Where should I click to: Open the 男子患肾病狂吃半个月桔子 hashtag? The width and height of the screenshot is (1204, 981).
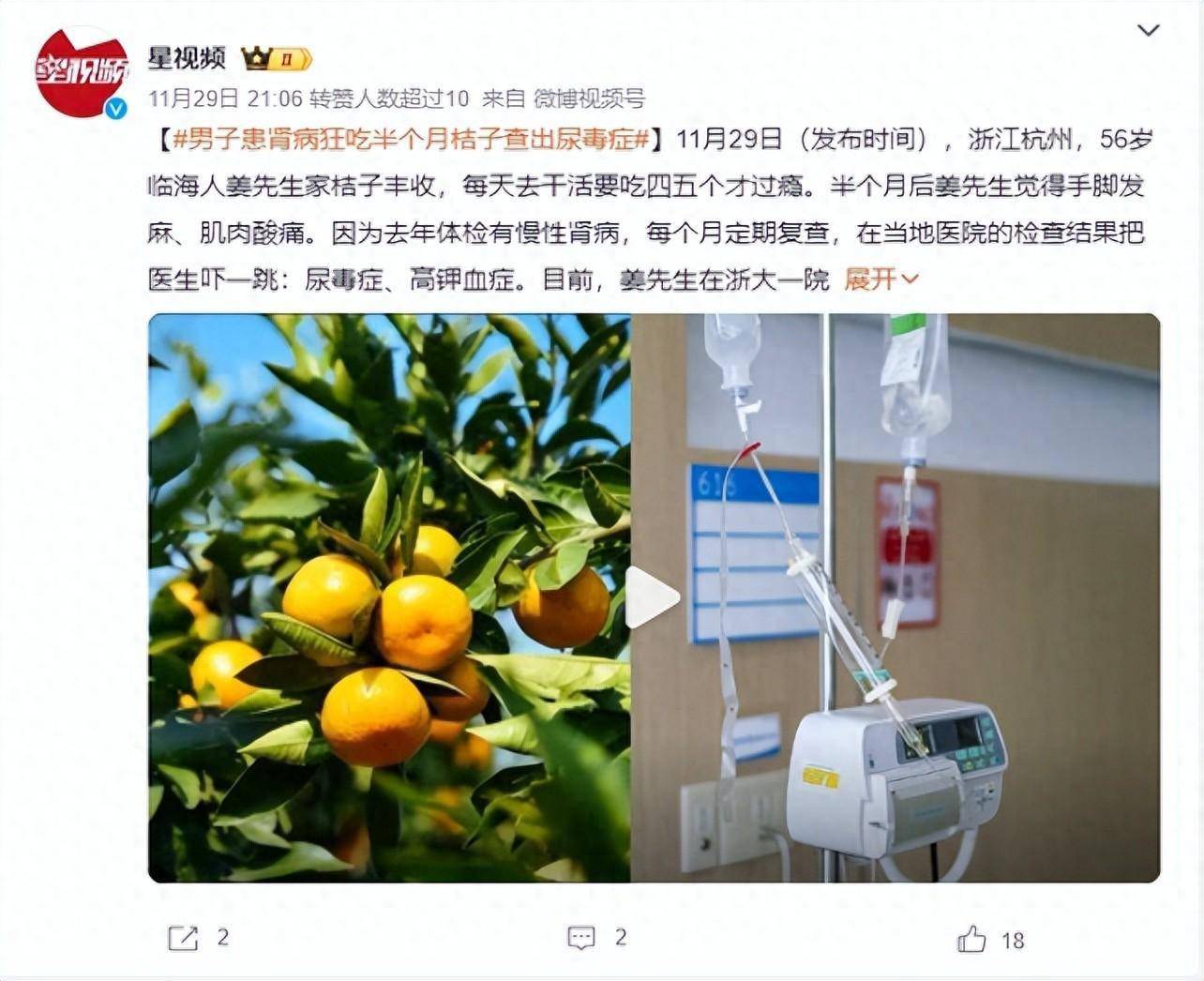tap(411, 140)
